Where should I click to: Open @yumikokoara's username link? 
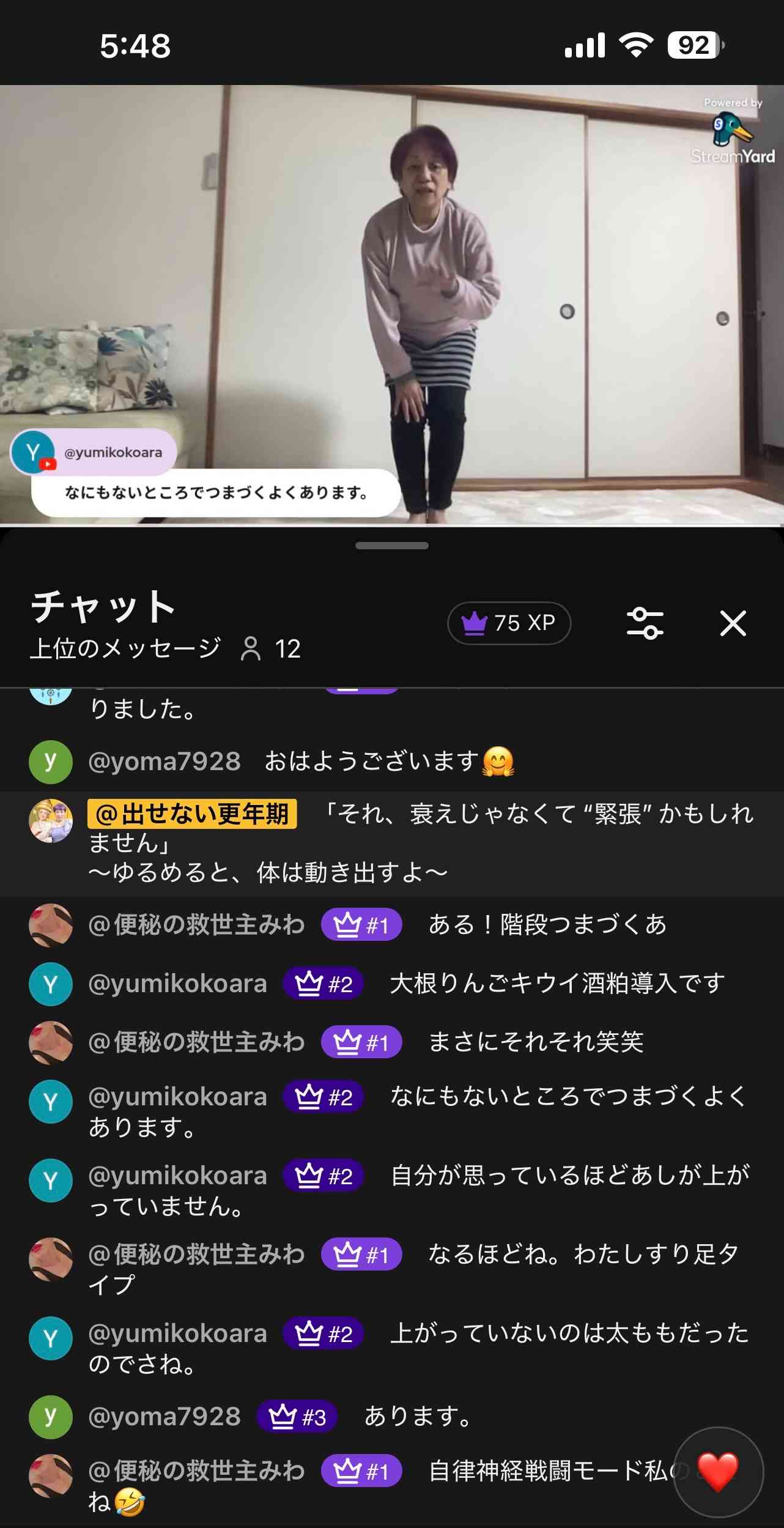[x=179, y=984]
